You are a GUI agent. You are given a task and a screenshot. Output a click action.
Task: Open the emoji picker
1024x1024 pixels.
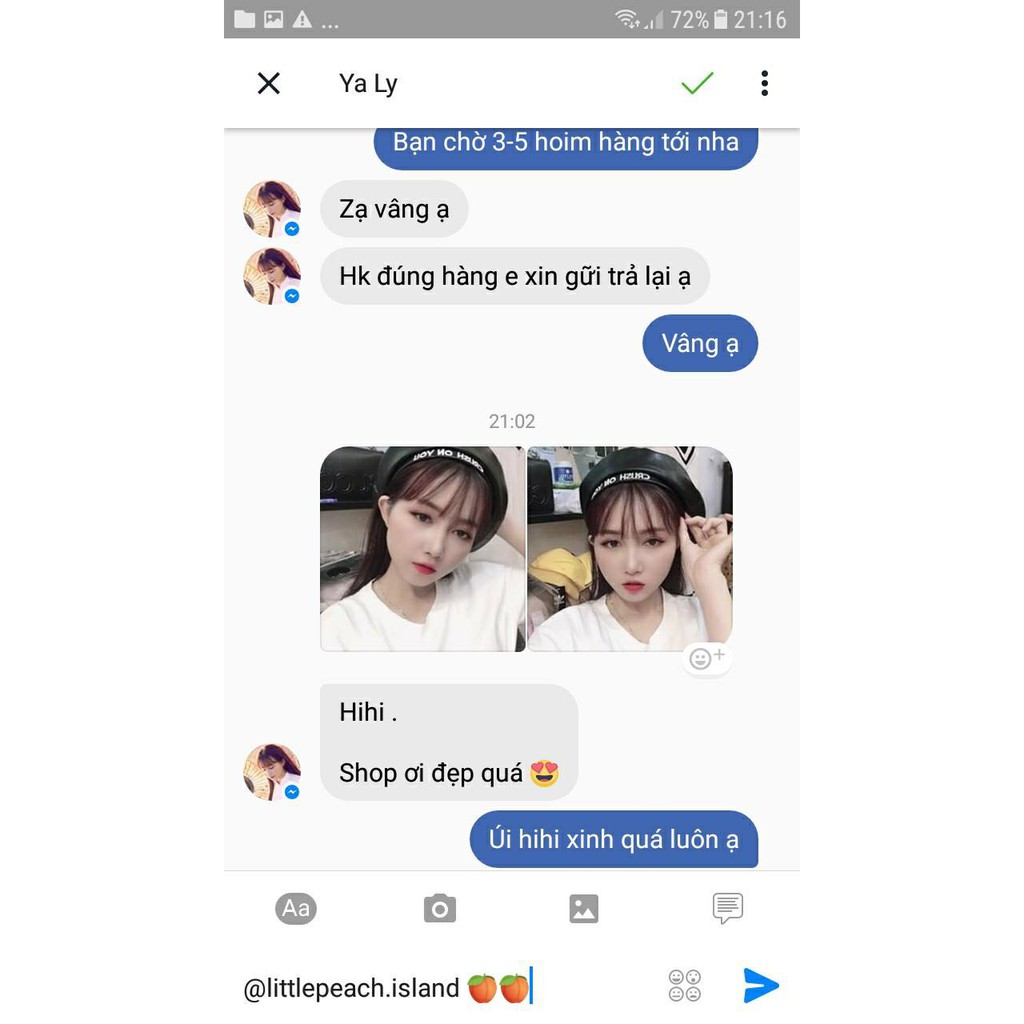coord(685,986)
